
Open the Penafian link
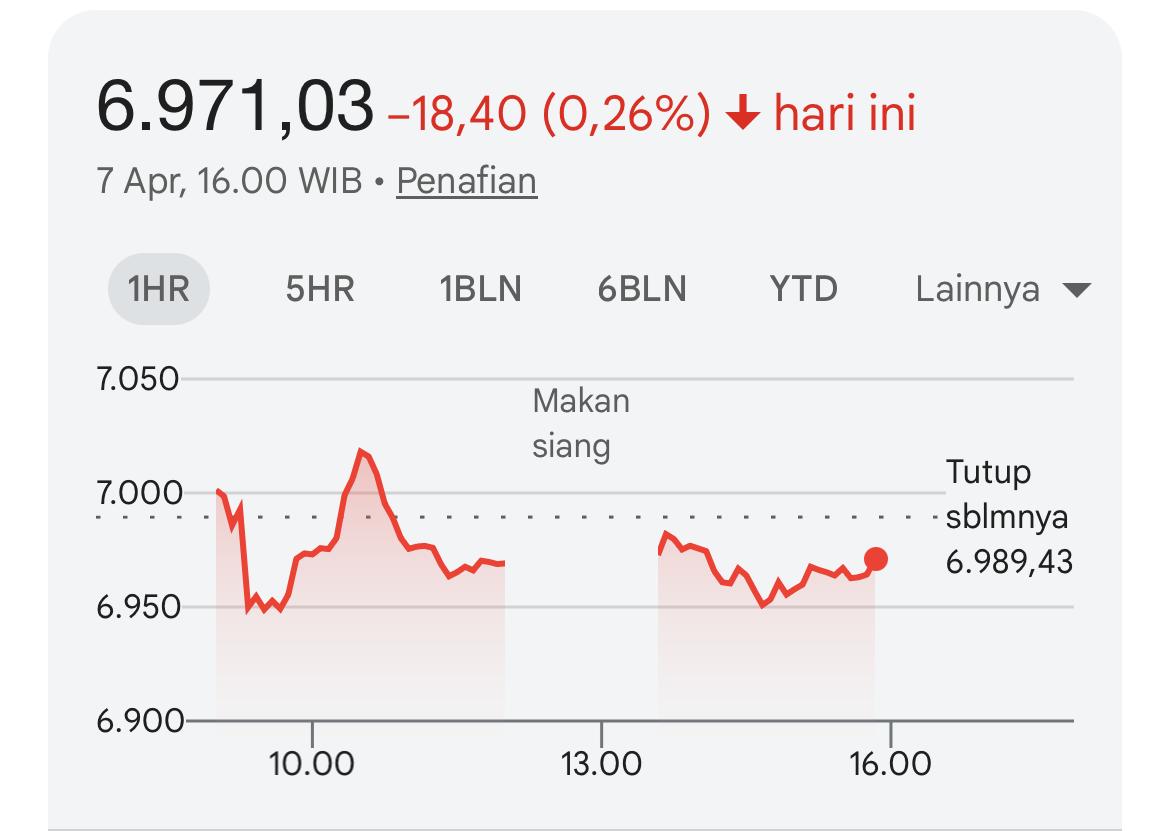click(466, 181)
